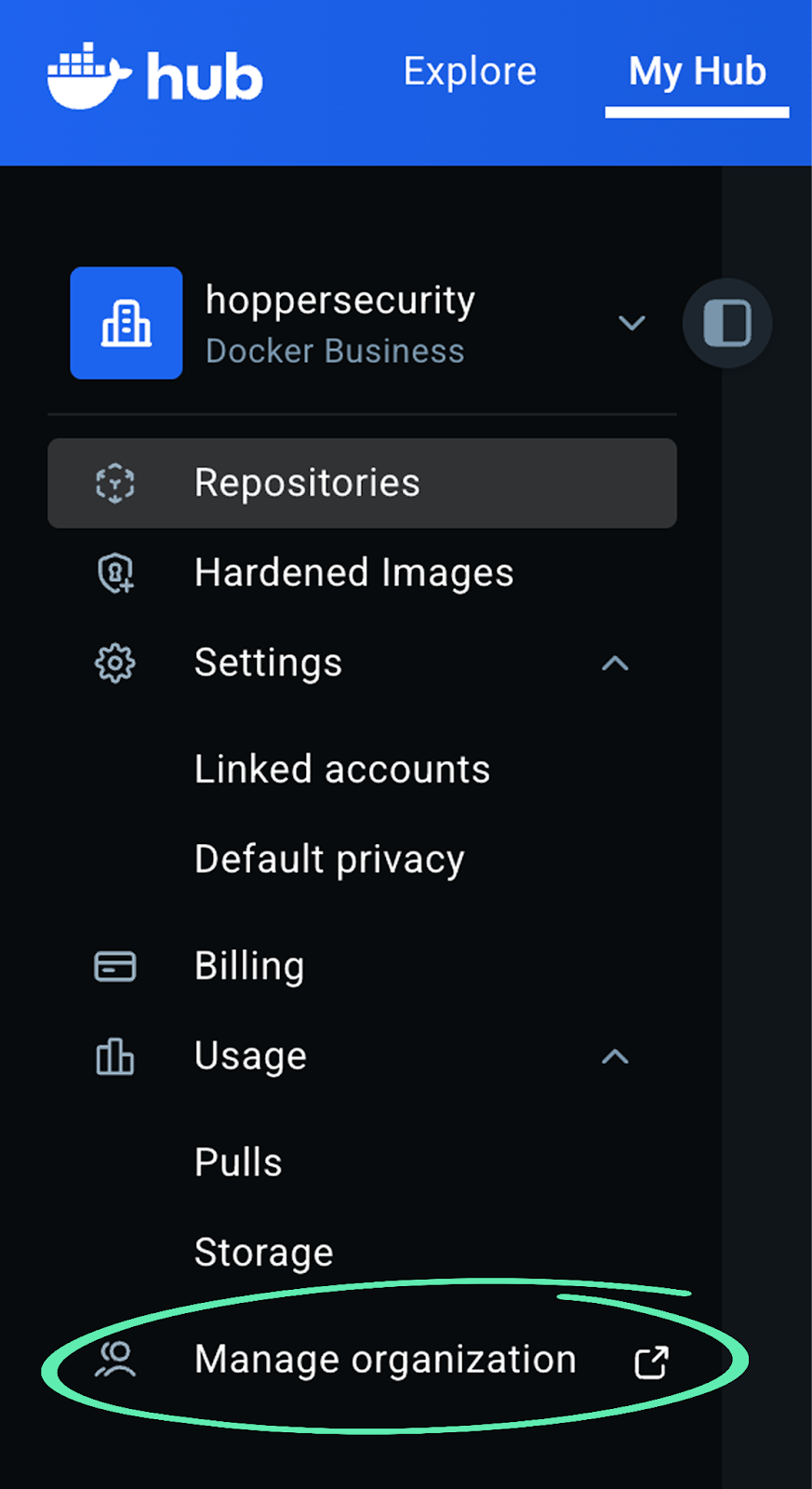The height and width of the screenshot is (1489, 812).
Task: View Pulls usage
Action: 238,1163
